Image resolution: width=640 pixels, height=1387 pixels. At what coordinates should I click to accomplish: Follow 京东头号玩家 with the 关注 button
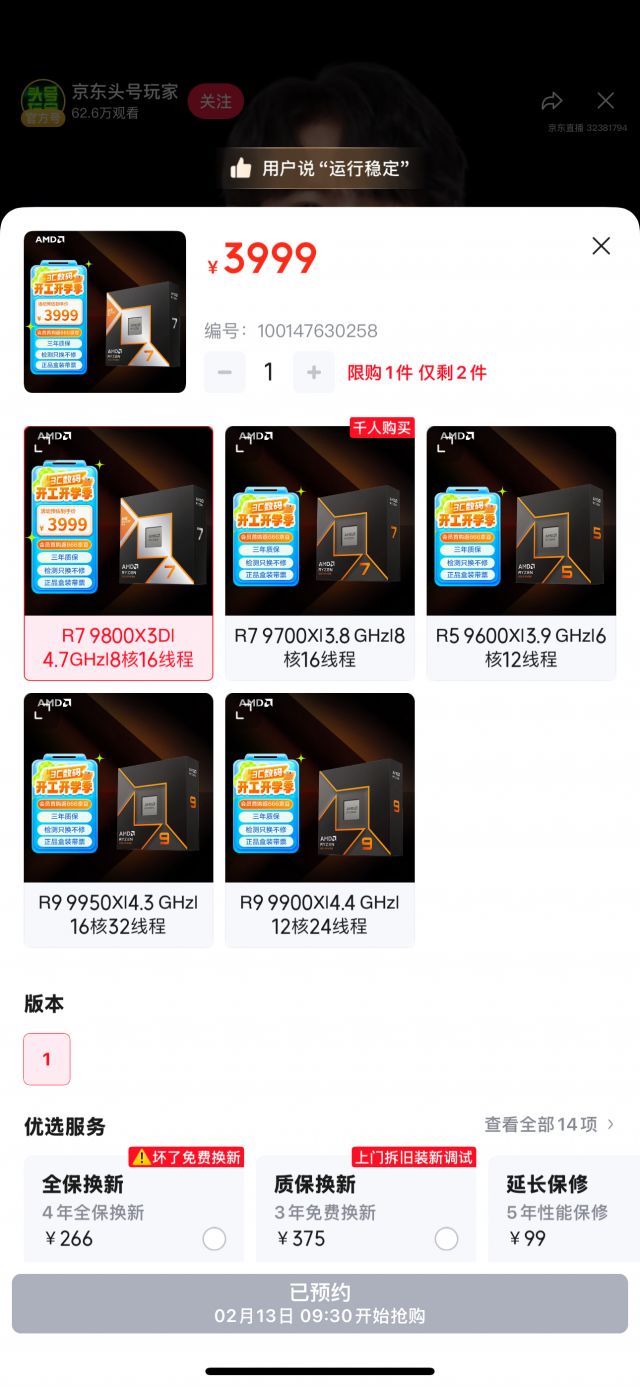click(215, 102)
